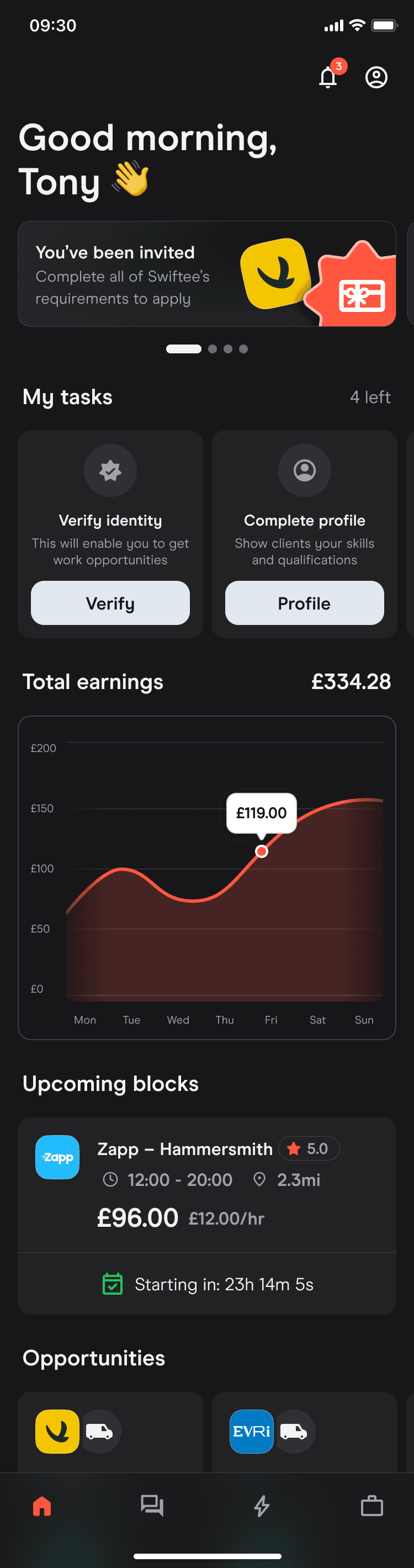Switch to the Home tab

42,1507
